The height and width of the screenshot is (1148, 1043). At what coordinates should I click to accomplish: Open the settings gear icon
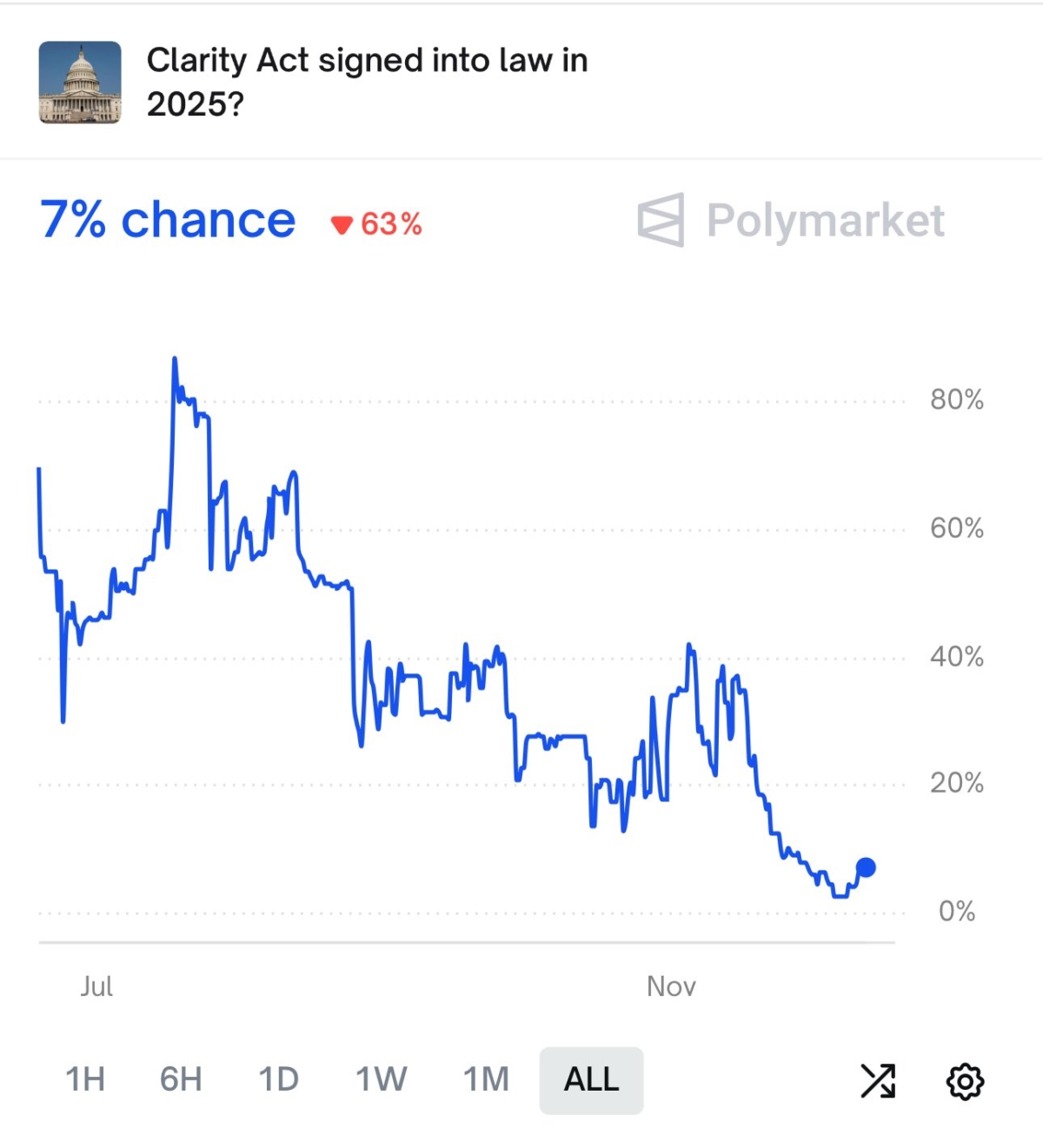coord(967,1080)
